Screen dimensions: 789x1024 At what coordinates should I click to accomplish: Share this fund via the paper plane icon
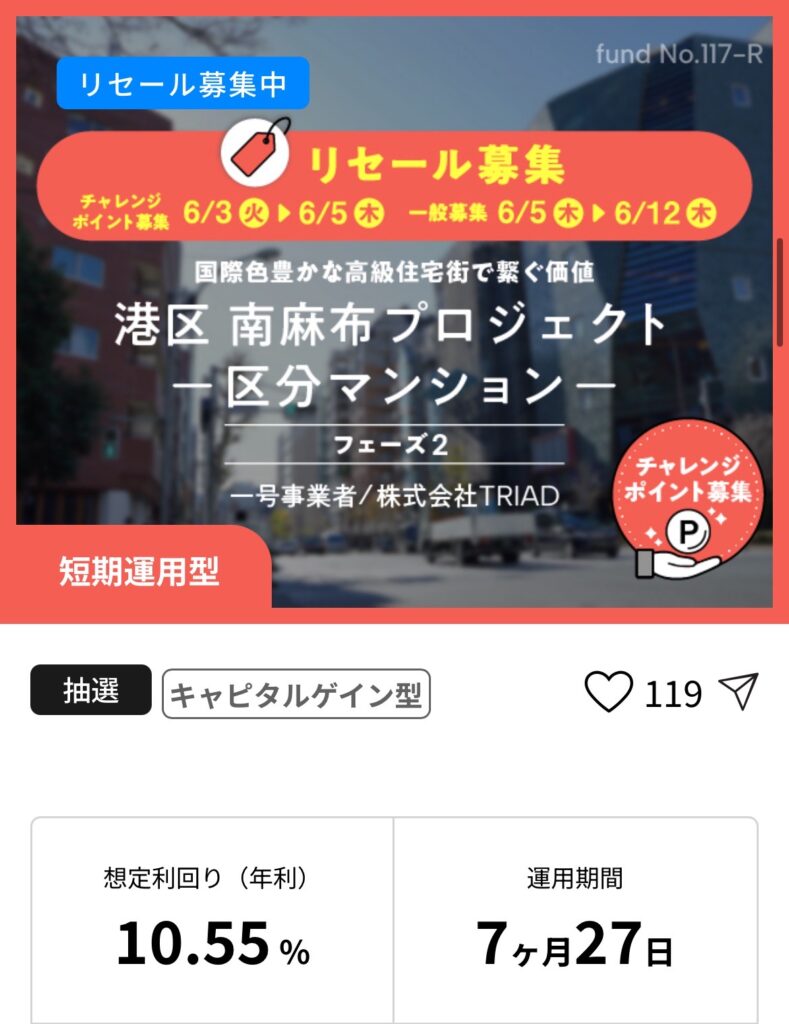[739, 691]
